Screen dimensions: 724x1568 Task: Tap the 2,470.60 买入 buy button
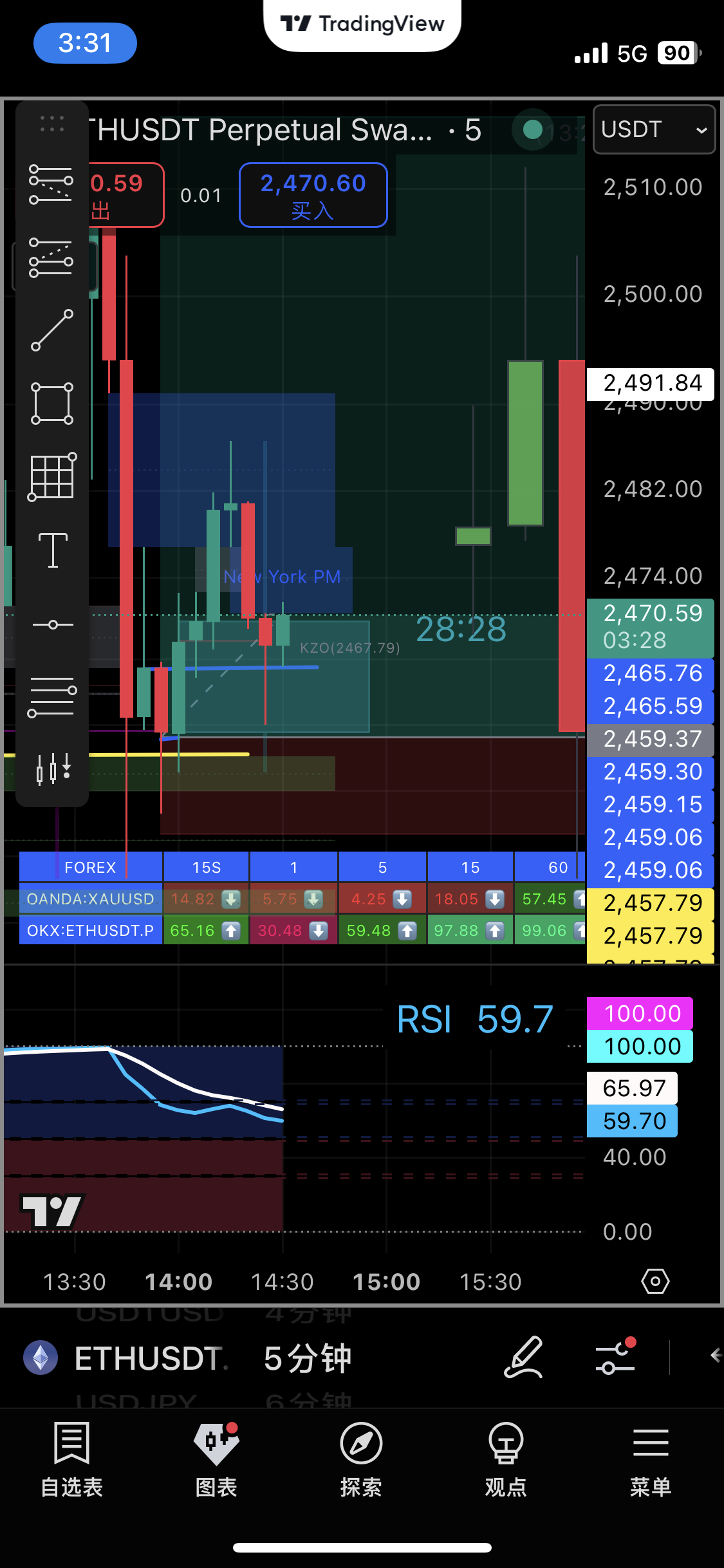pos(313,194)
